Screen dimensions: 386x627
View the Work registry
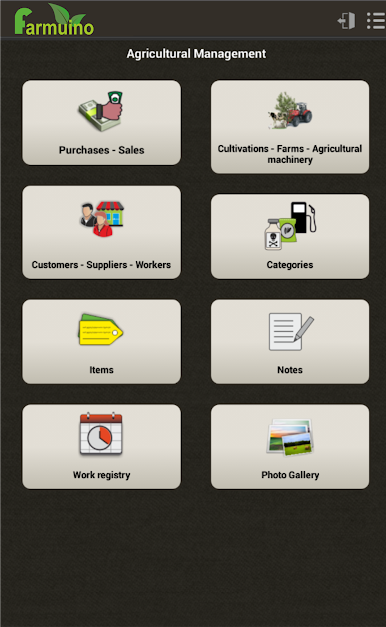pos(102,447)
